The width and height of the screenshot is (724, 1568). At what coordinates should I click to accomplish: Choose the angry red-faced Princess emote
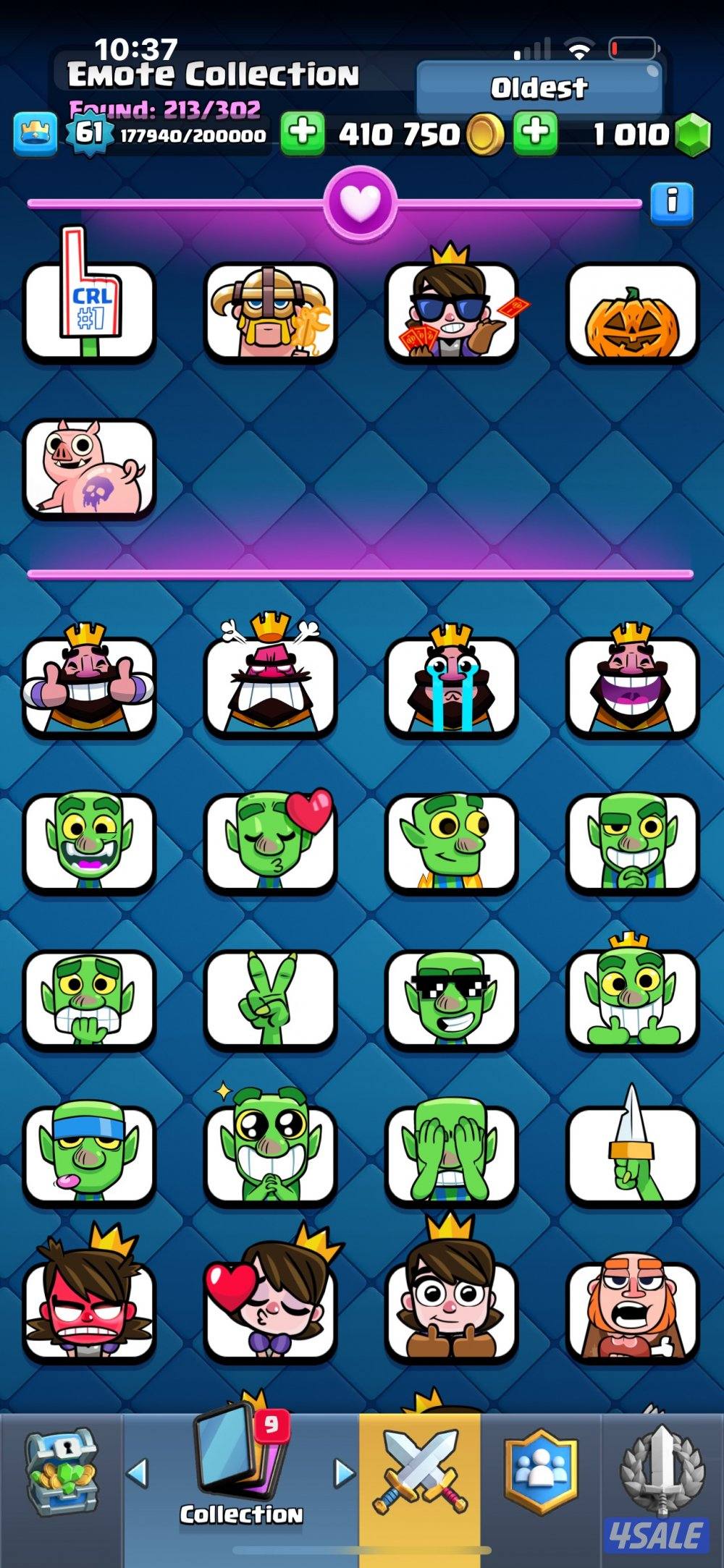[90, 1308]
